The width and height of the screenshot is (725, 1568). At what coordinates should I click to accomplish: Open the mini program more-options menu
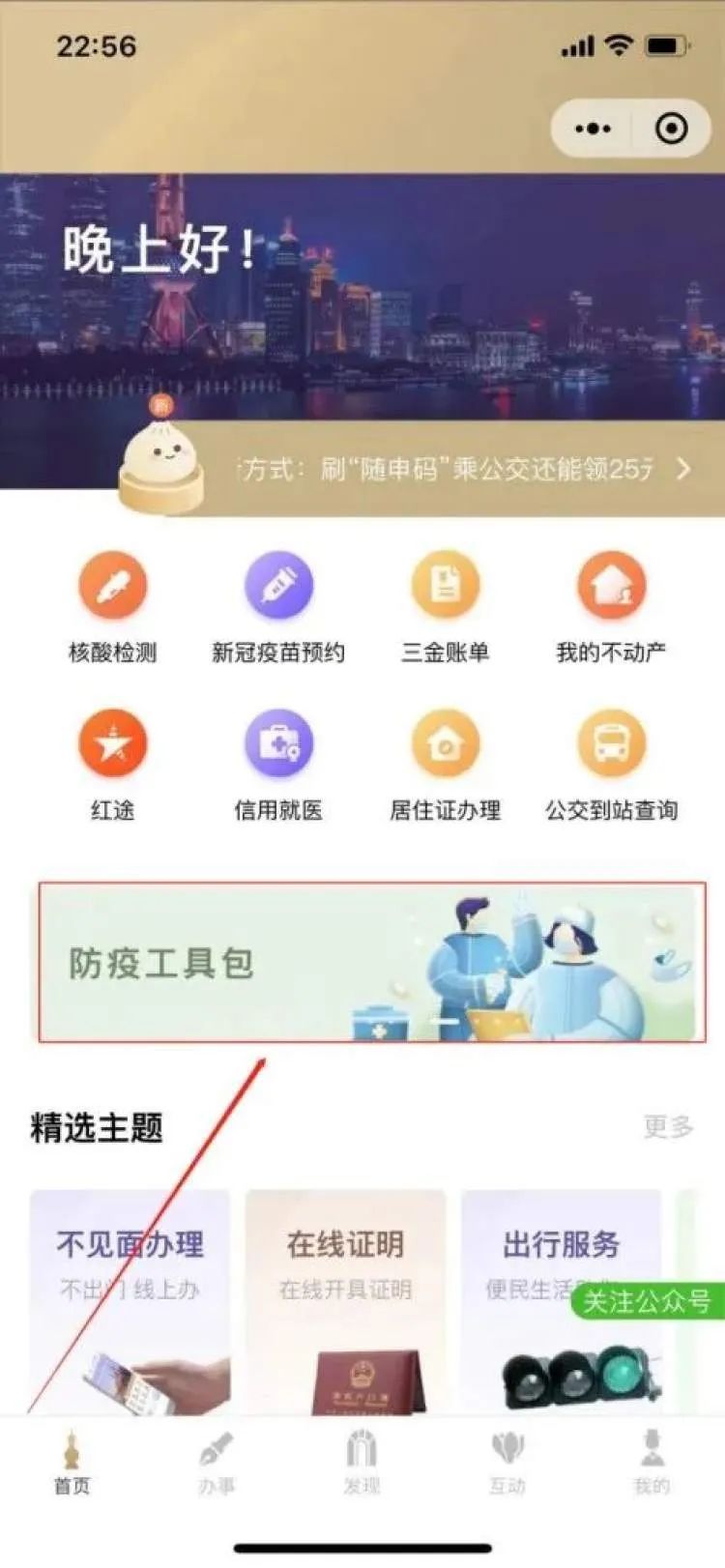592,128
